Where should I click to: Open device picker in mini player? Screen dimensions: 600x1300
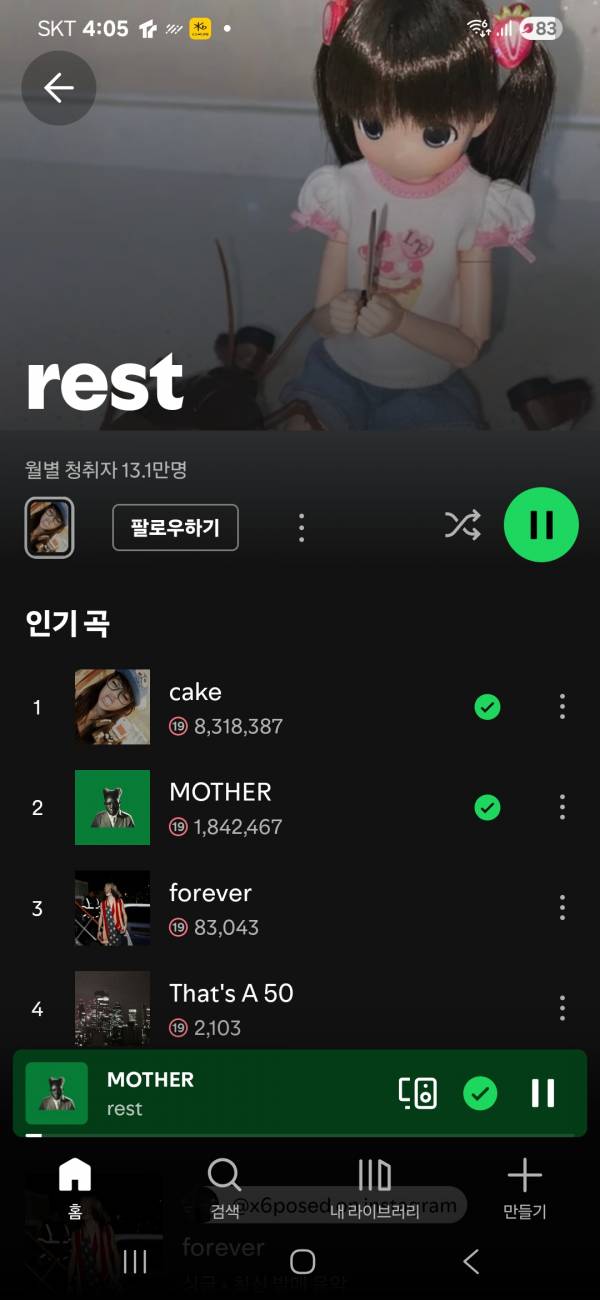[x=417, y=1093]
